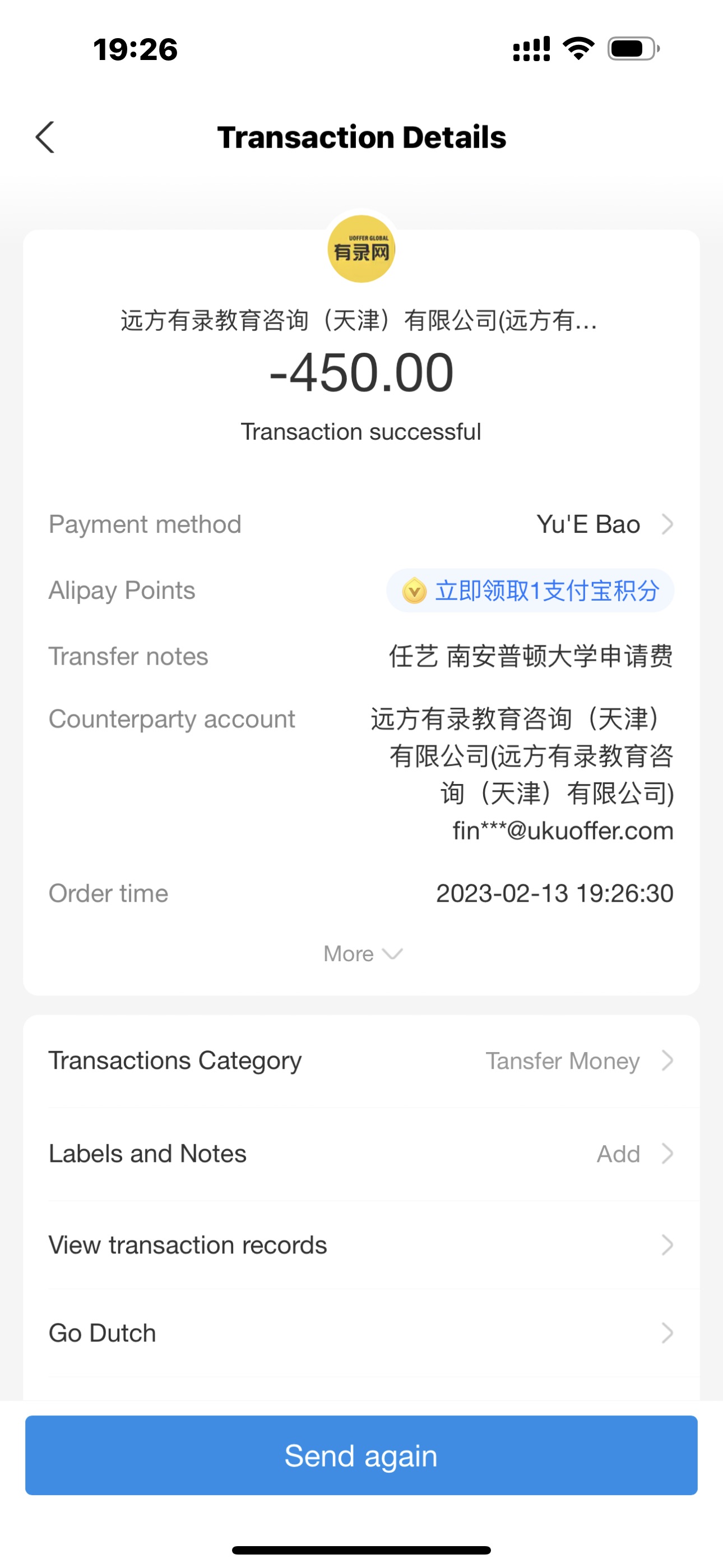Screen dimensions: 723x1568
Task: Open the merchant's yellow avatar
Action: tap(361, 249)
